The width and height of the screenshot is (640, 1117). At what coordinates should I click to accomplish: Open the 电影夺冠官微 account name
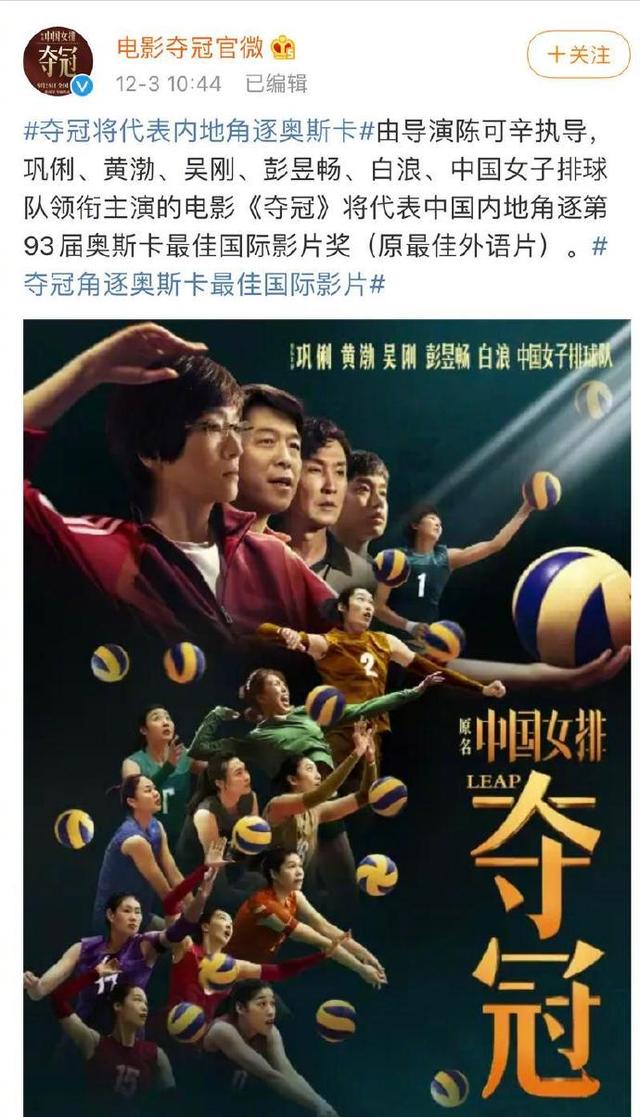point(190,46)
